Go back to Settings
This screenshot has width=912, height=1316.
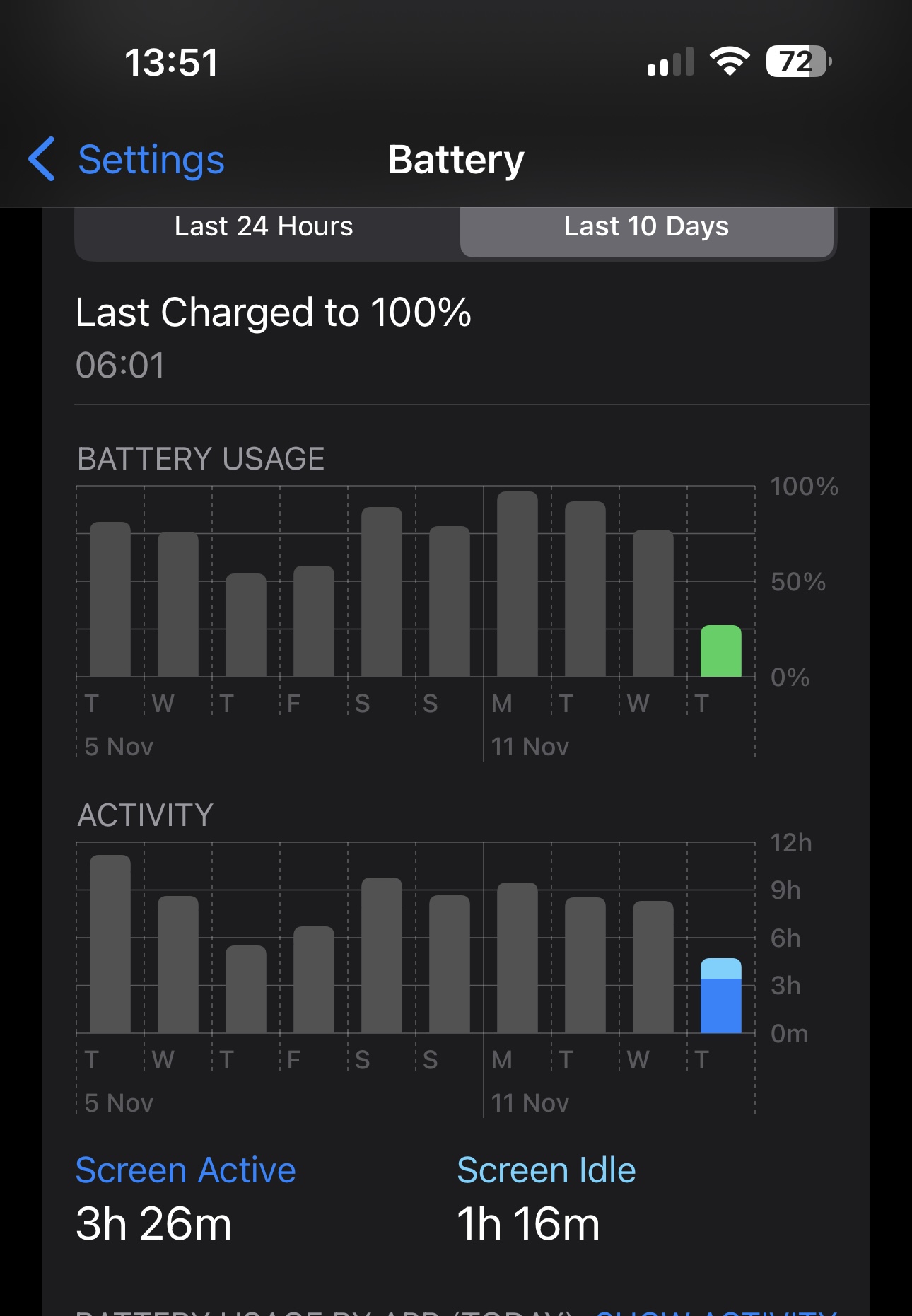(x=127, y=160)
